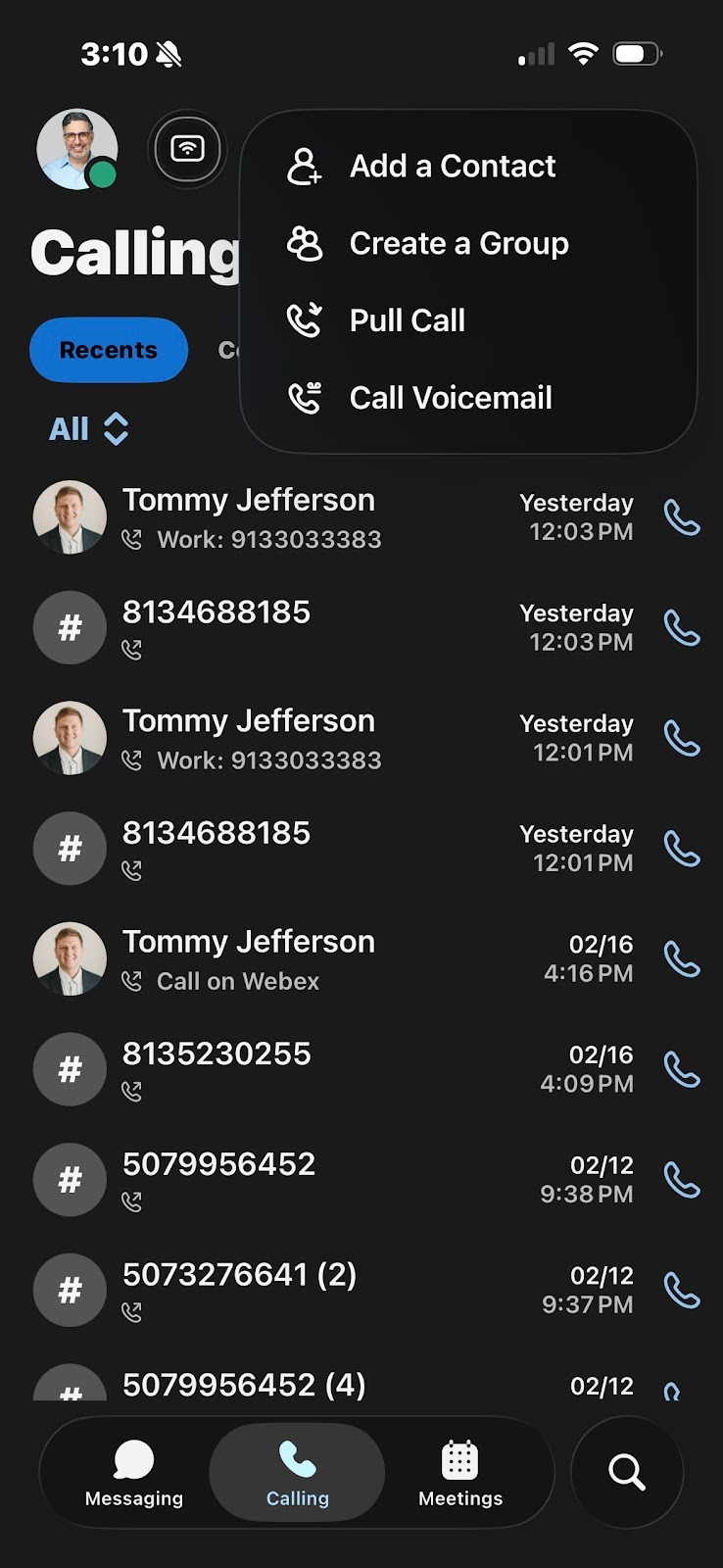Open the profile avatar
The image size is (723, 1568).
click(x=76, y=149)
